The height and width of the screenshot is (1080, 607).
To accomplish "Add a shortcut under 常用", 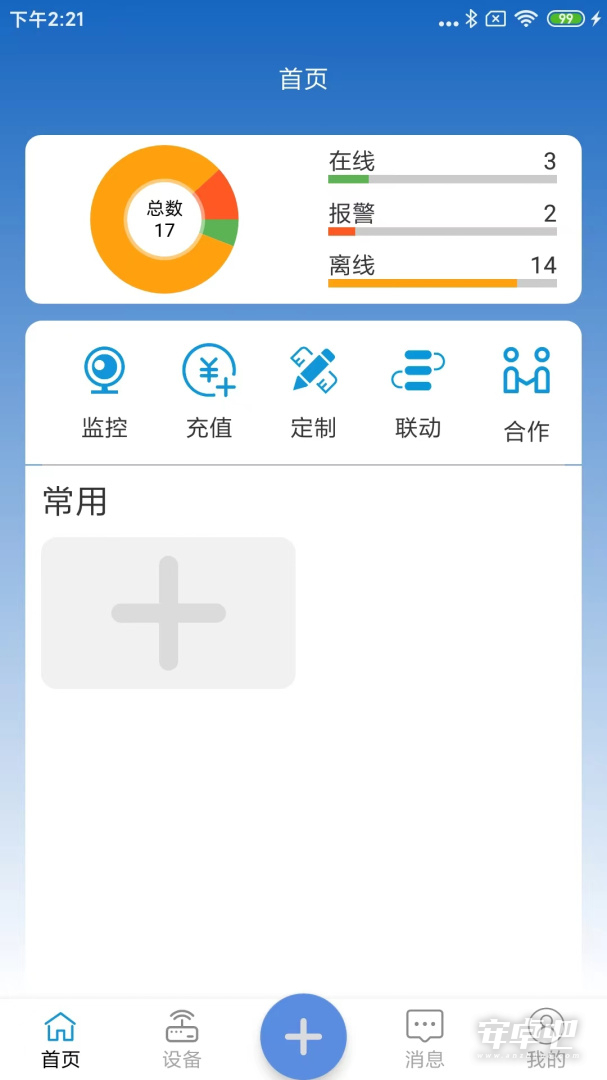I will click(x=168, y=613).
